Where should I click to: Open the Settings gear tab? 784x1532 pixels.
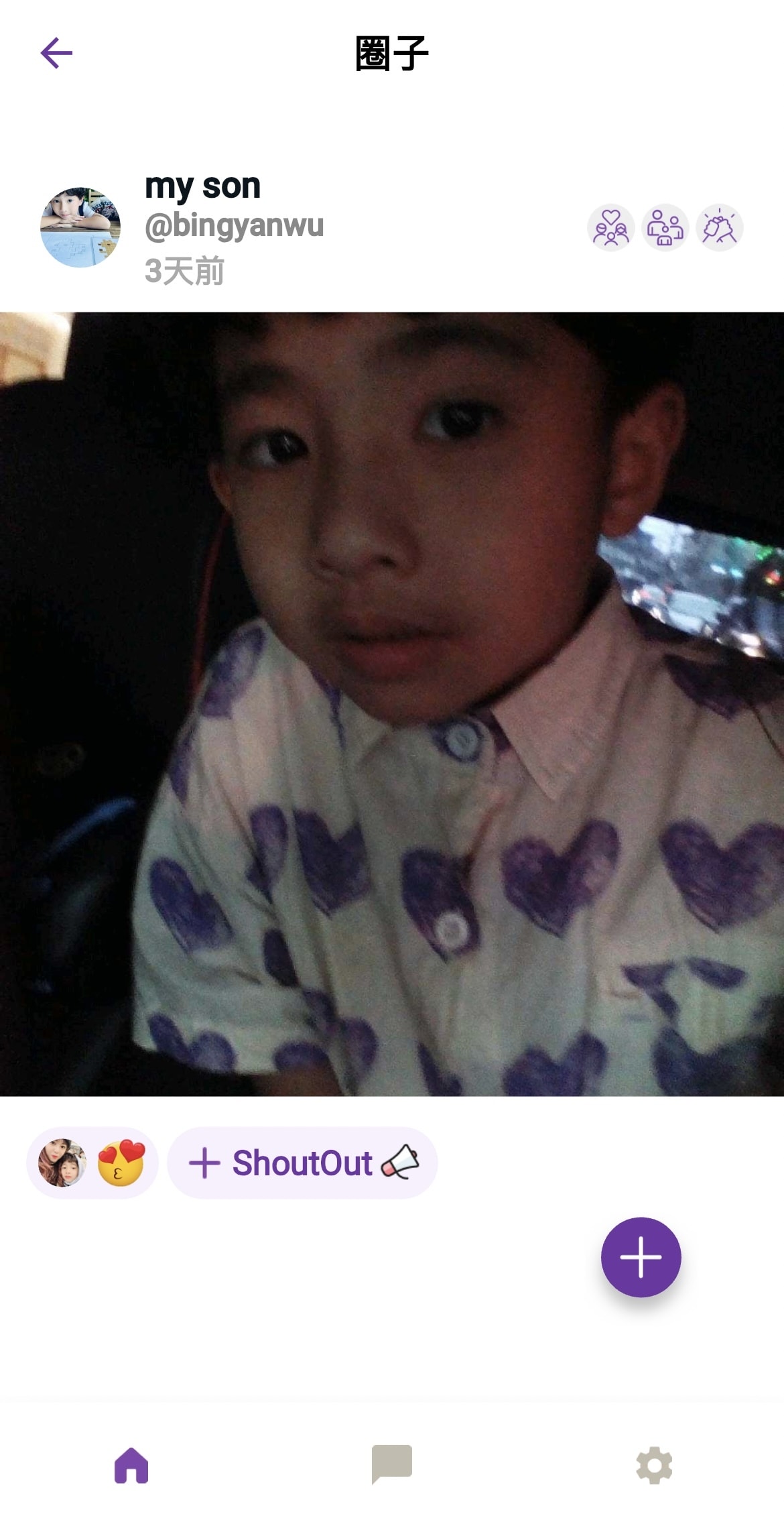[654, 1464]
